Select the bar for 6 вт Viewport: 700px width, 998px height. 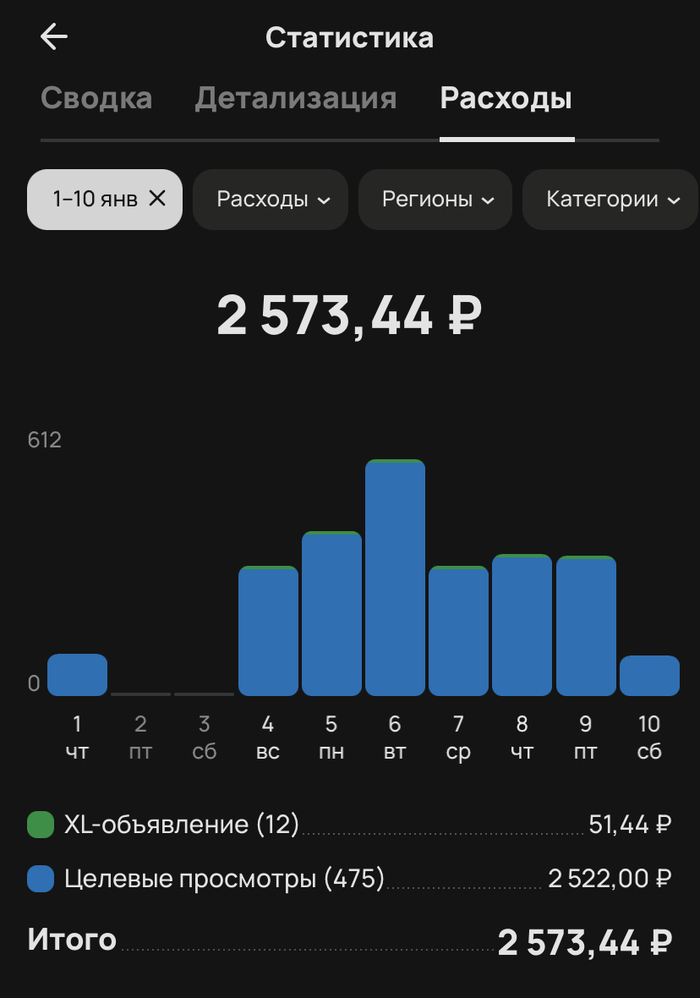pyautogui.click(x=395, y=578)
